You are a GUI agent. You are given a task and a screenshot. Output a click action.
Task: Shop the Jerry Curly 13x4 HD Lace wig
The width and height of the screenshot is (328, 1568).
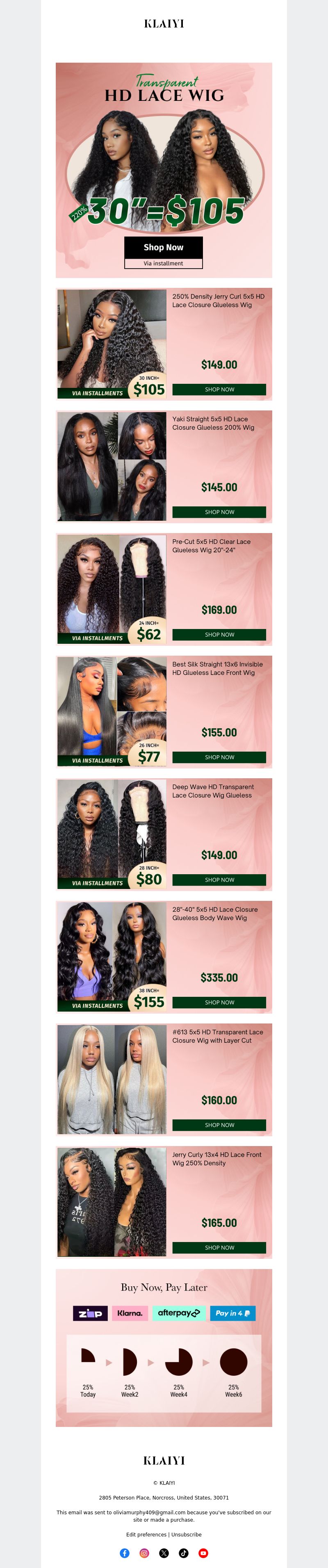click(219, 1247)
